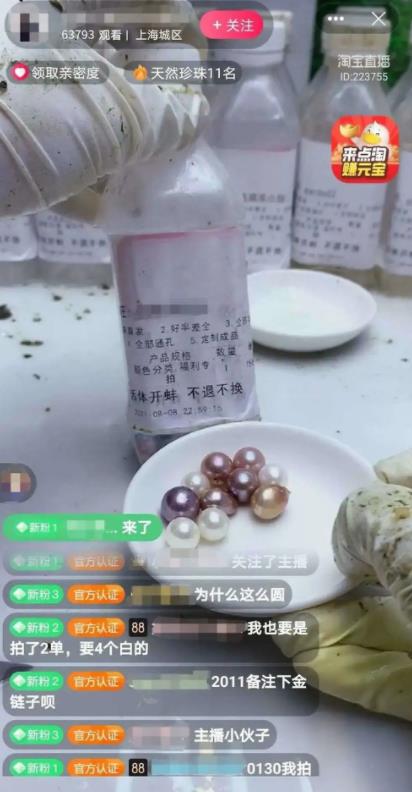Open the 来点淘赚元宝 promotion banner
The width and height of the screenshot is (412, 792).
(365, 149)
